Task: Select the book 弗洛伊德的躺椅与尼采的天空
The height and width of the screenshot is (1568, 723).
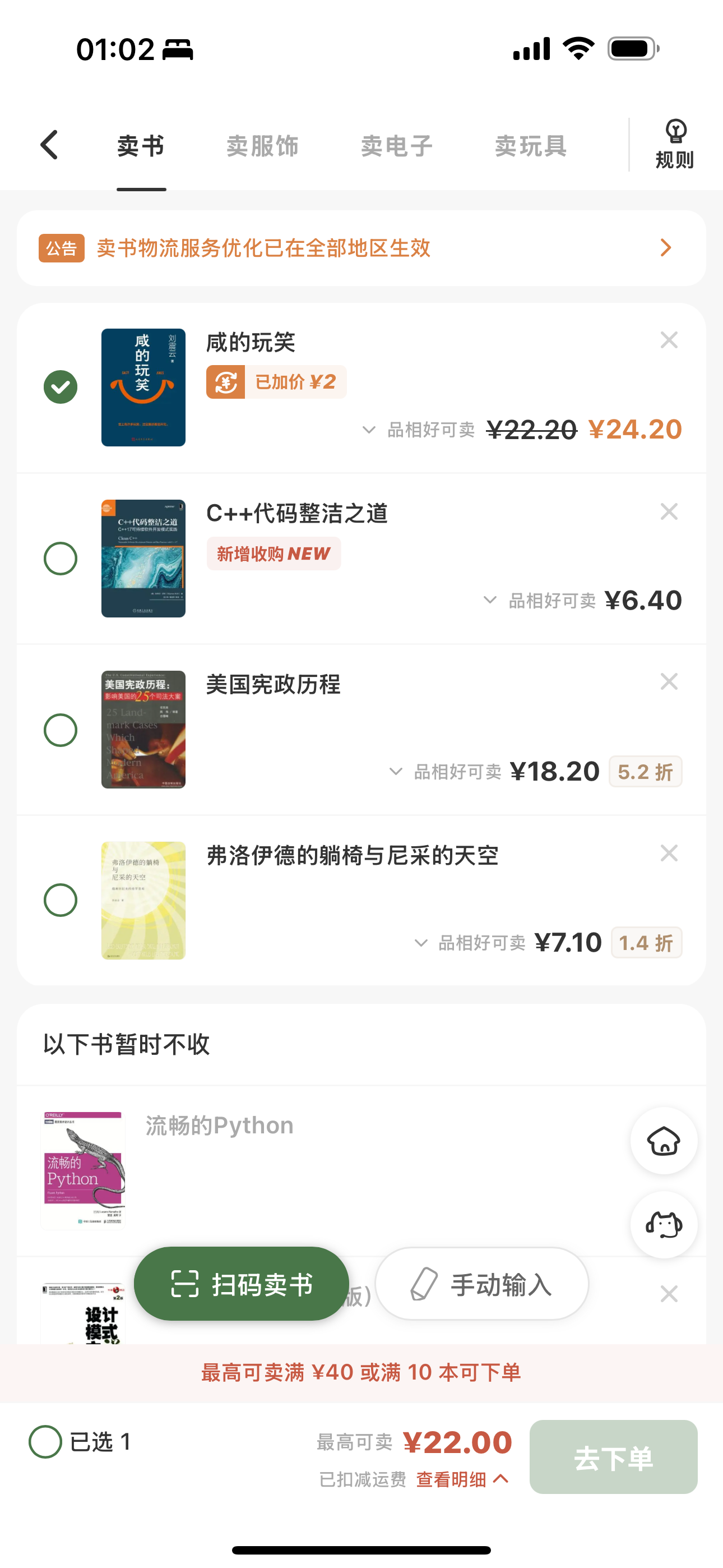Action: click(61, 900)
